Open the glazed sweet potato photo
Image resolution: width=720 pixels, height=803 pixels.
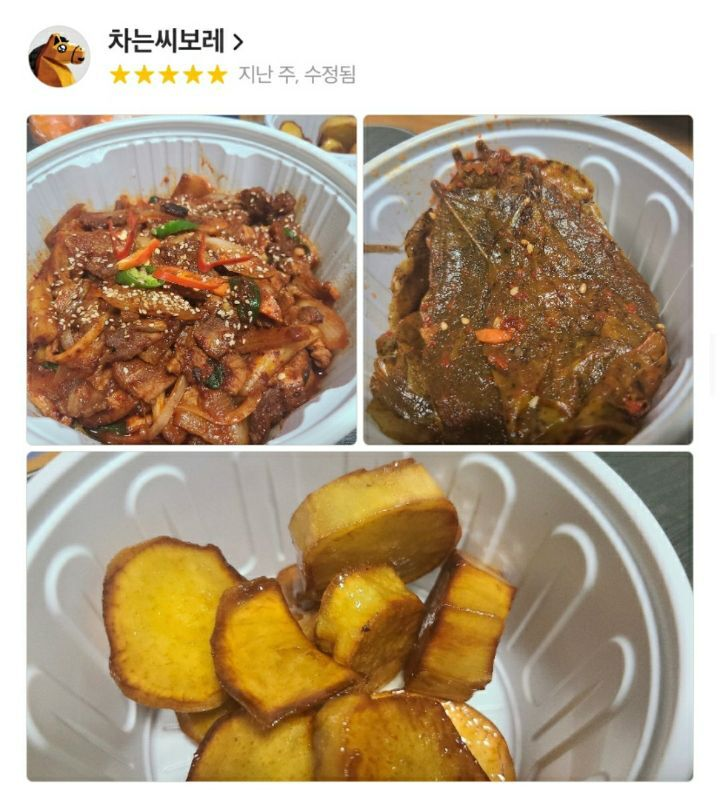(359, 616)
